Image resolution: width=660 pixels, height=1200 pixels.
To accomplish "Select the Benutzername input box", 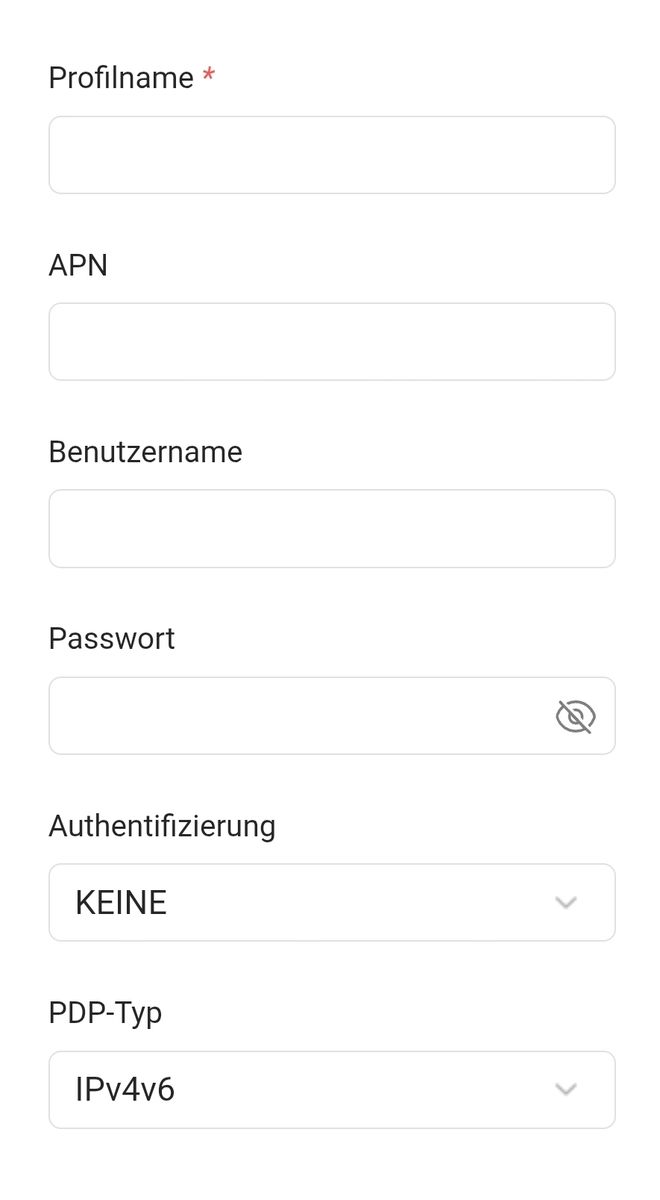I will point(331,529).
